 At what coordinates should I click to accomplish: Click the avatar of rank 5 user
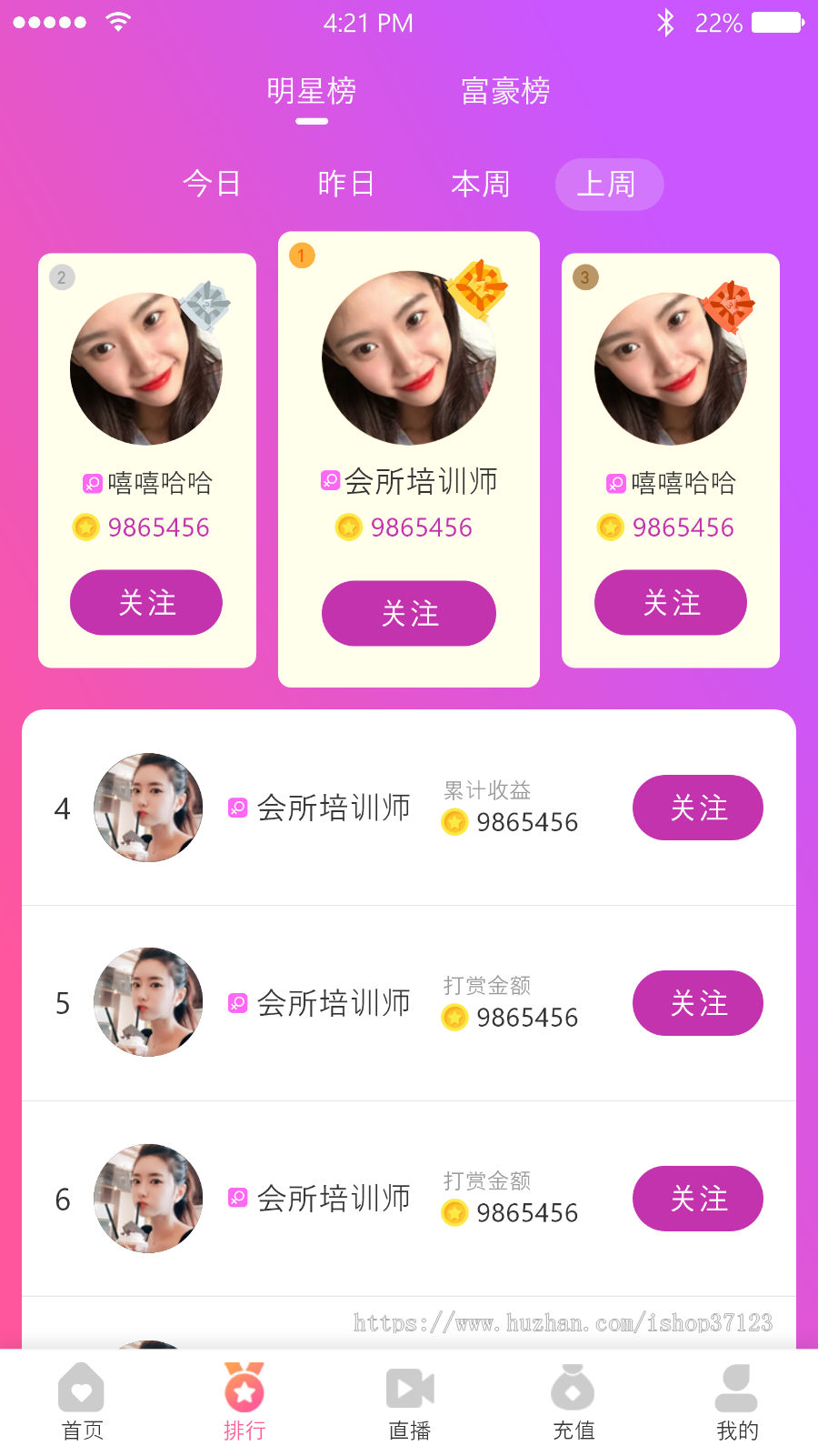pos(147,1003)
